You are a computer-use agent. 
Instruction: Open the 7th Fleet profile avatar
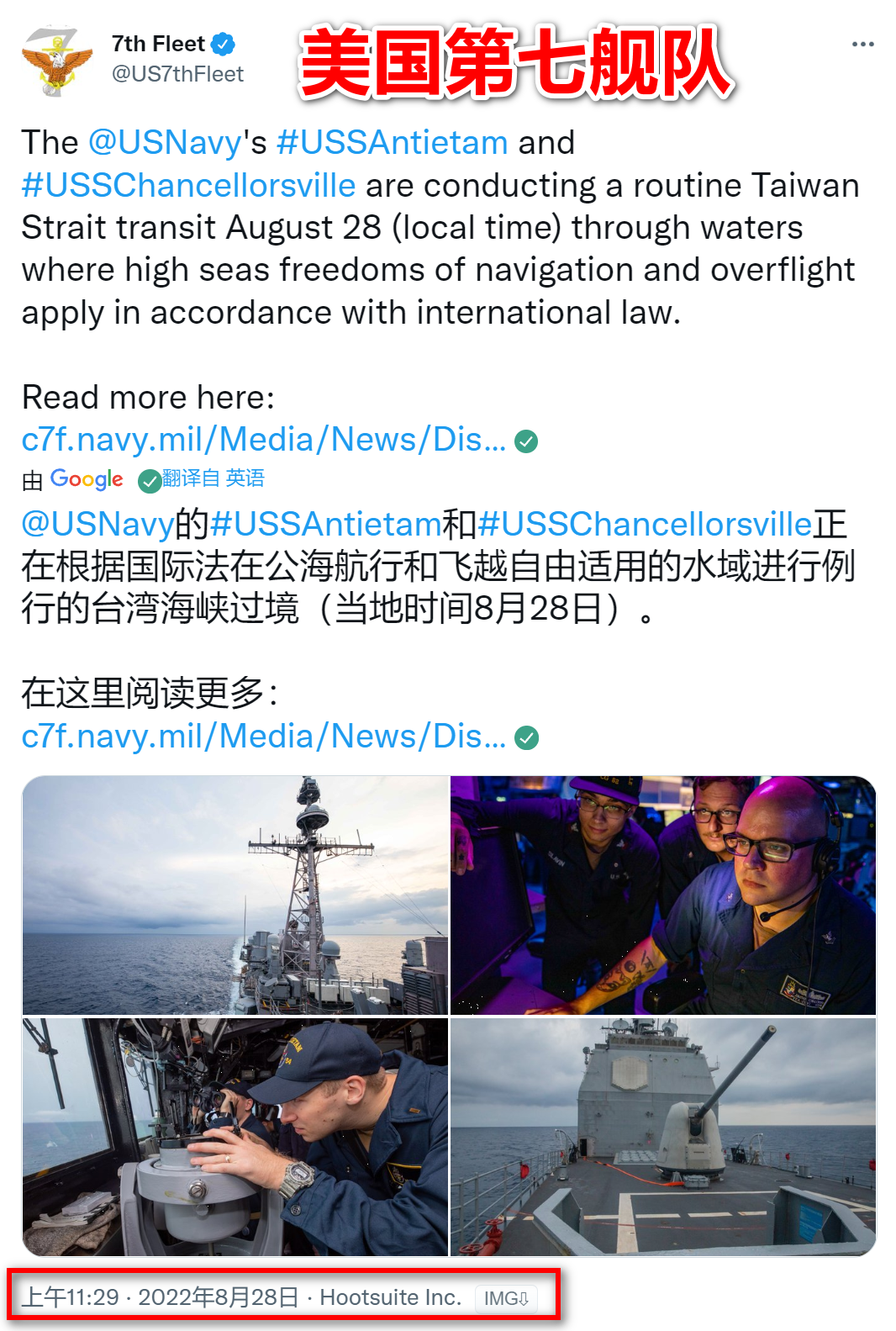pyautogui.click(x=57, y=61)
